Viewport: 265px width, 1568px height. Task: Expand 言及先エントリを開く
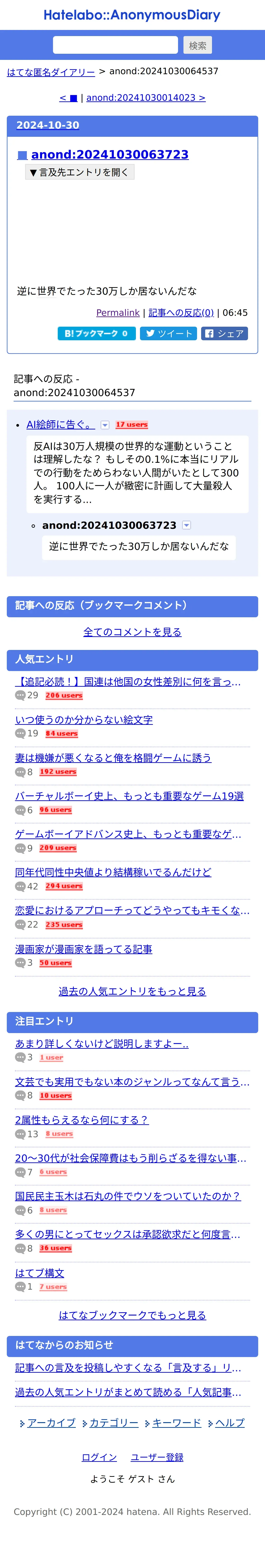(80, 172)
